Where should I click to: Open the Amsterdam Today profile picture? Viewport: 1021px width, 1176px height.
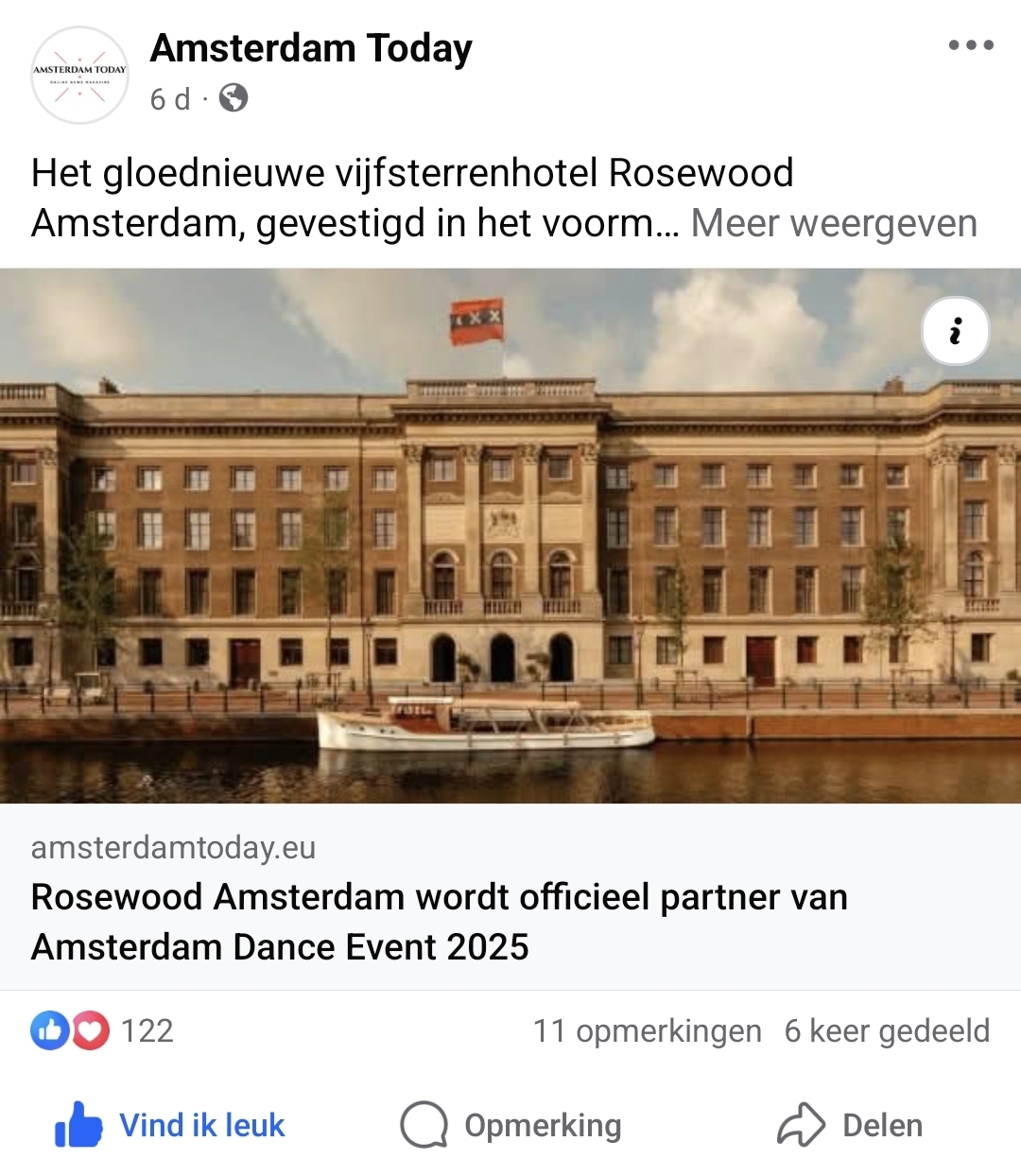(79, 76)
